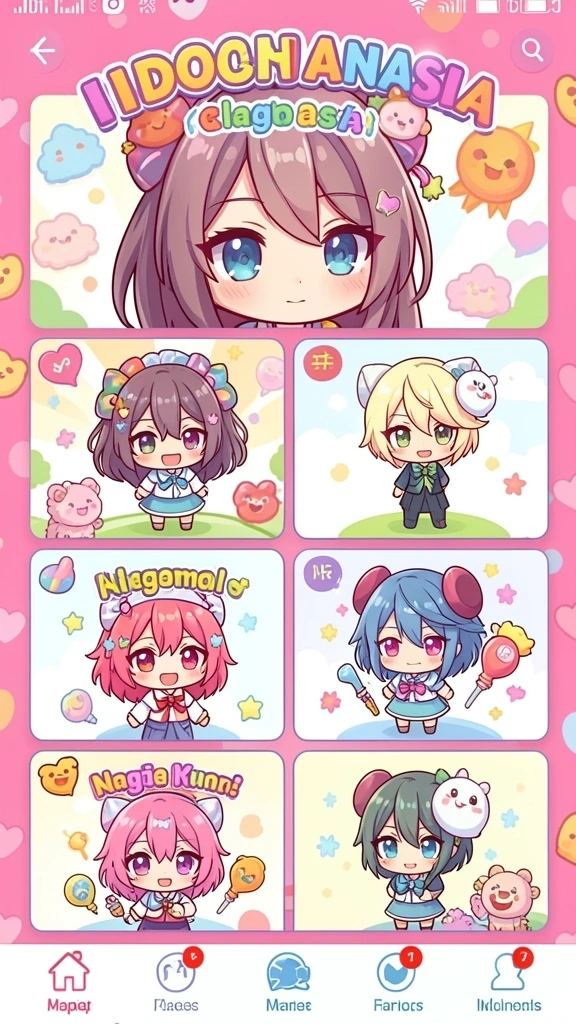576x1024 pixels.
Task: Open the blue-haired character card
Action: pyautogui.click(x=421, y=645)
